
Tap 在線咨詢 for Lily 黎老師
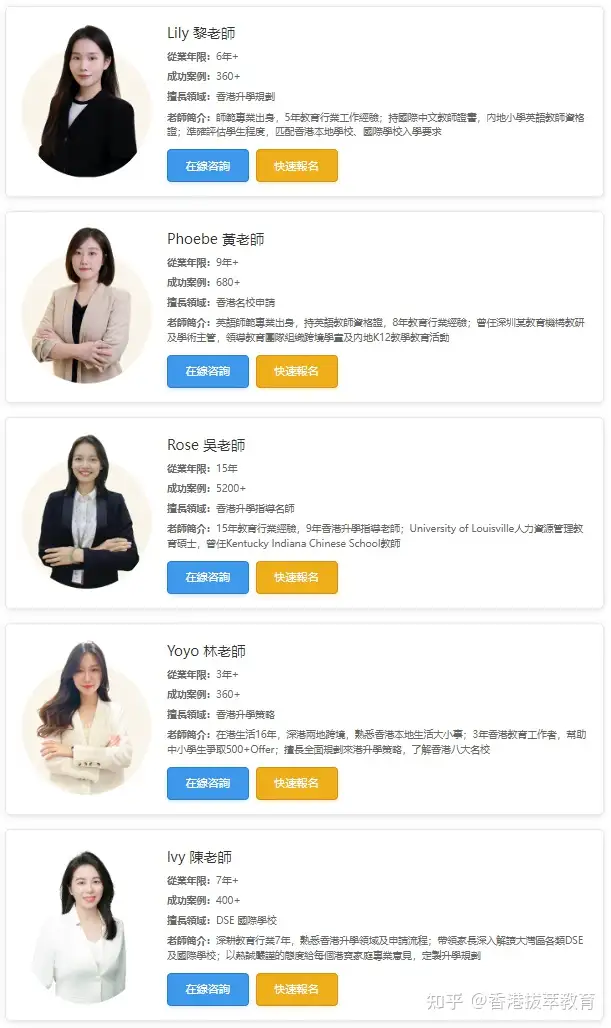(x=207, y=165)
